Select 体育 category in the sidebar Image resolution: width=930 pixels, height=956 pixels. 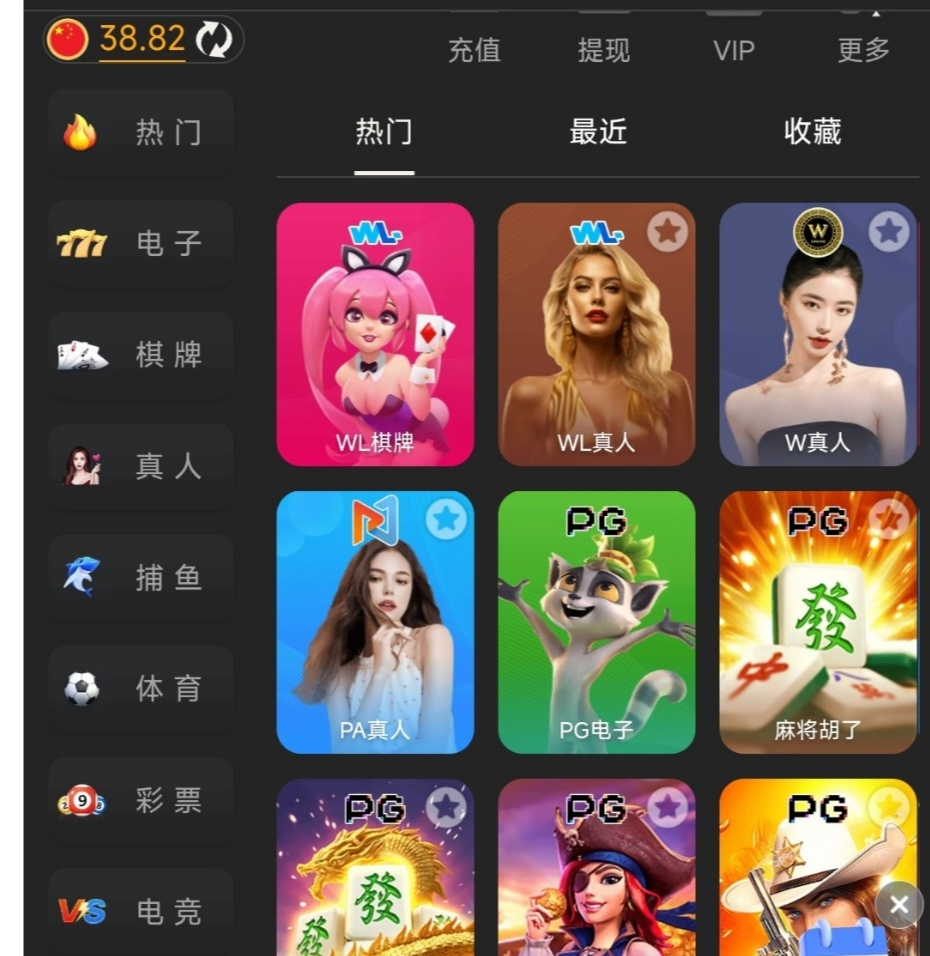coord(141,689)
